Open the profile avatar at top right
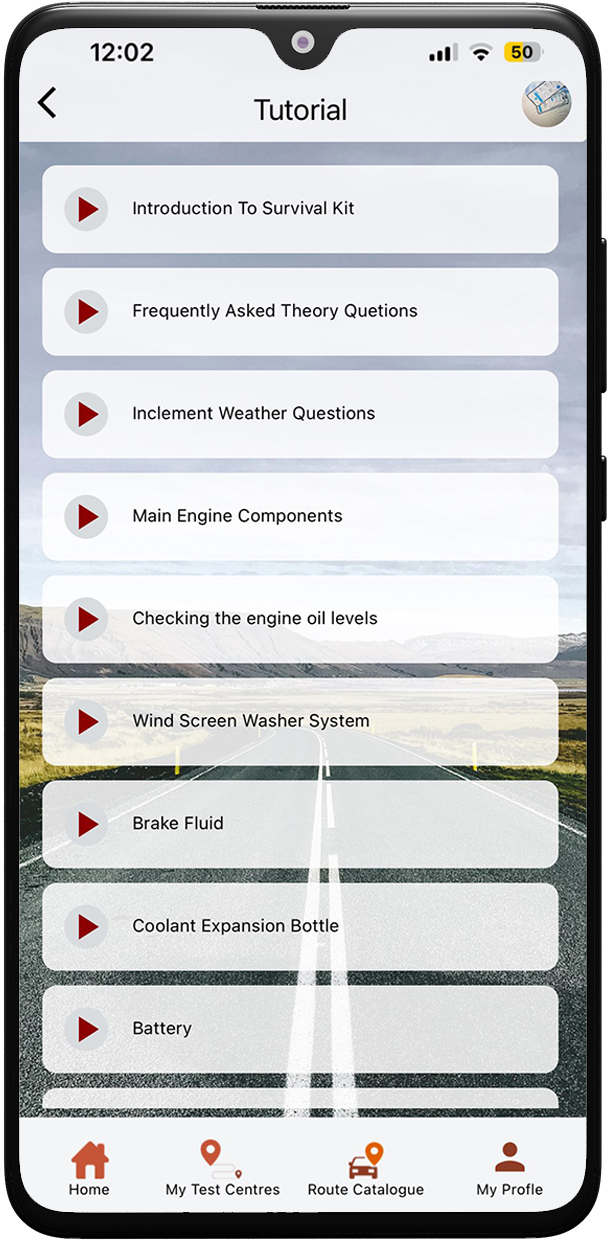The image size is (608, 1240). pos(546,104)
